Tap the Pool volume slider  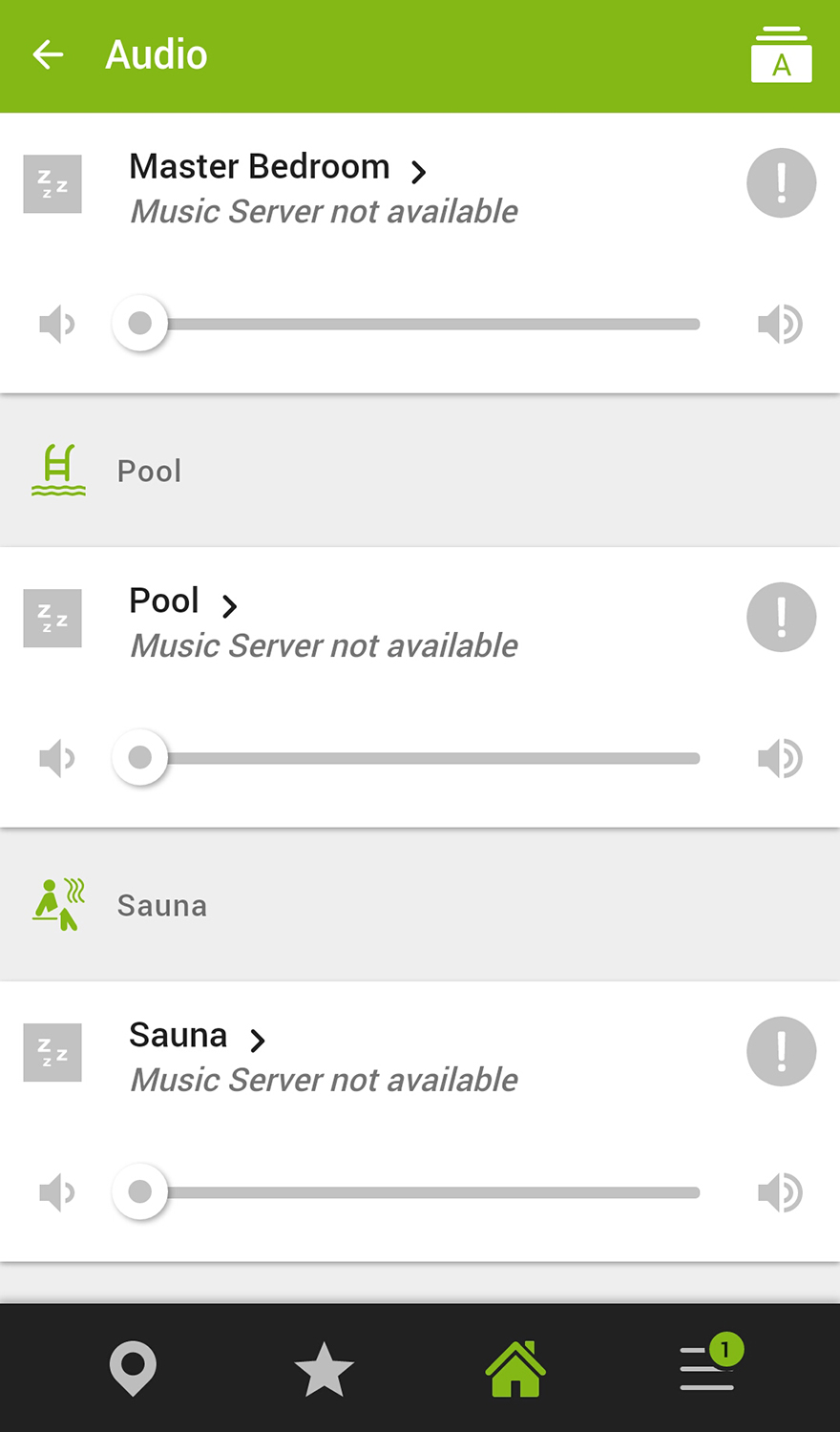pos(420,759)
